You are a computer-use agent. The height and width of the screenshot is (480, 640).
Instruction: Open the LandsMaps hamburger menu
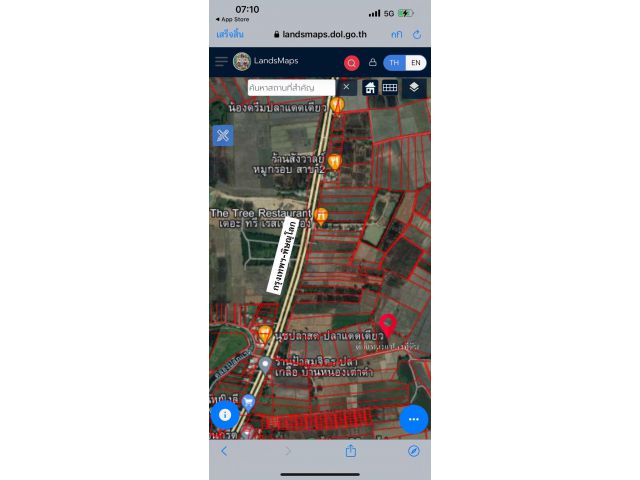(221, 62)
